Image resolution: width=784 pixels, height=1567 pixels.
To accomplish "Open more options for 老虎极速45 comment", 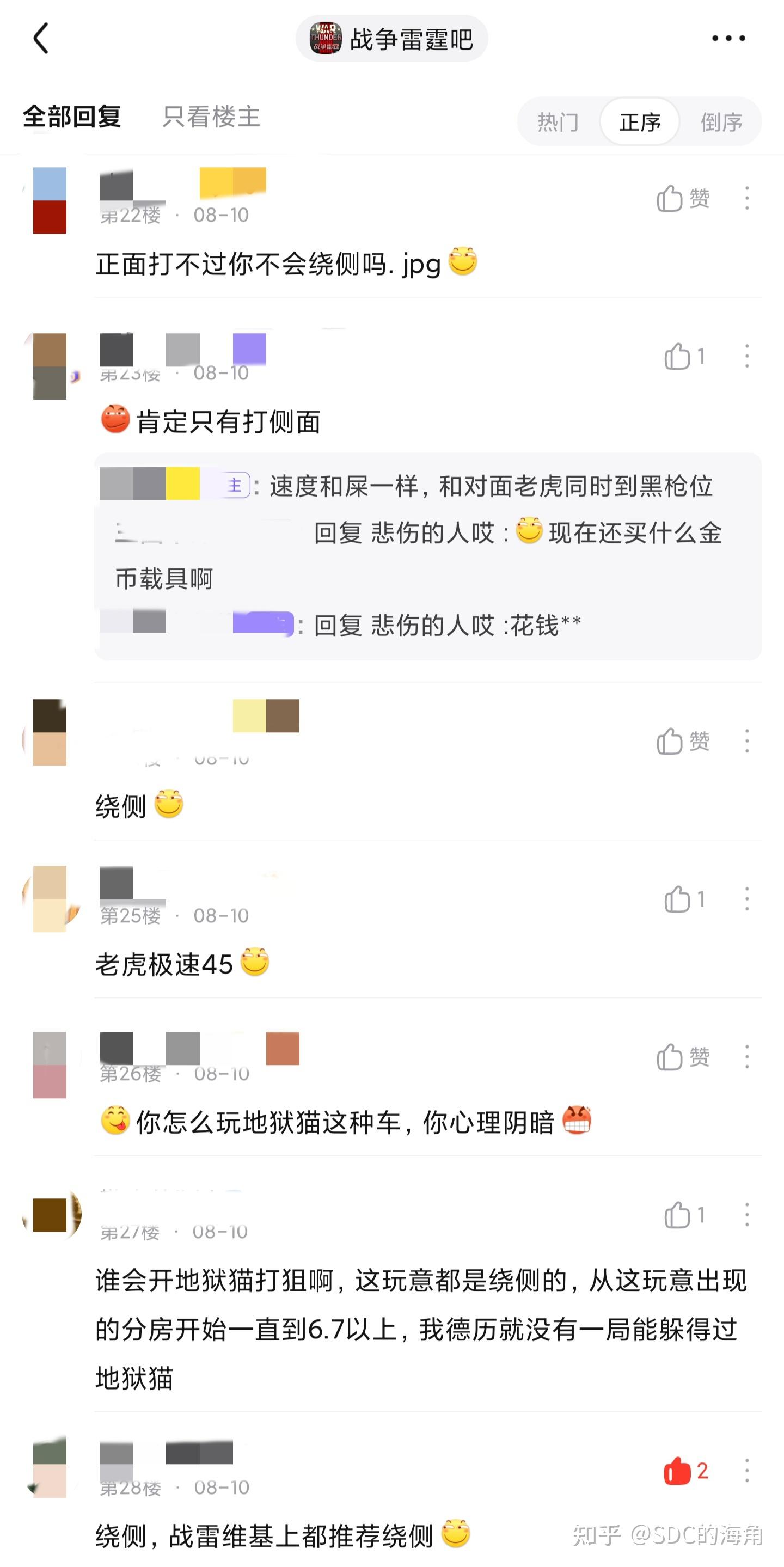I will (747, 899).
